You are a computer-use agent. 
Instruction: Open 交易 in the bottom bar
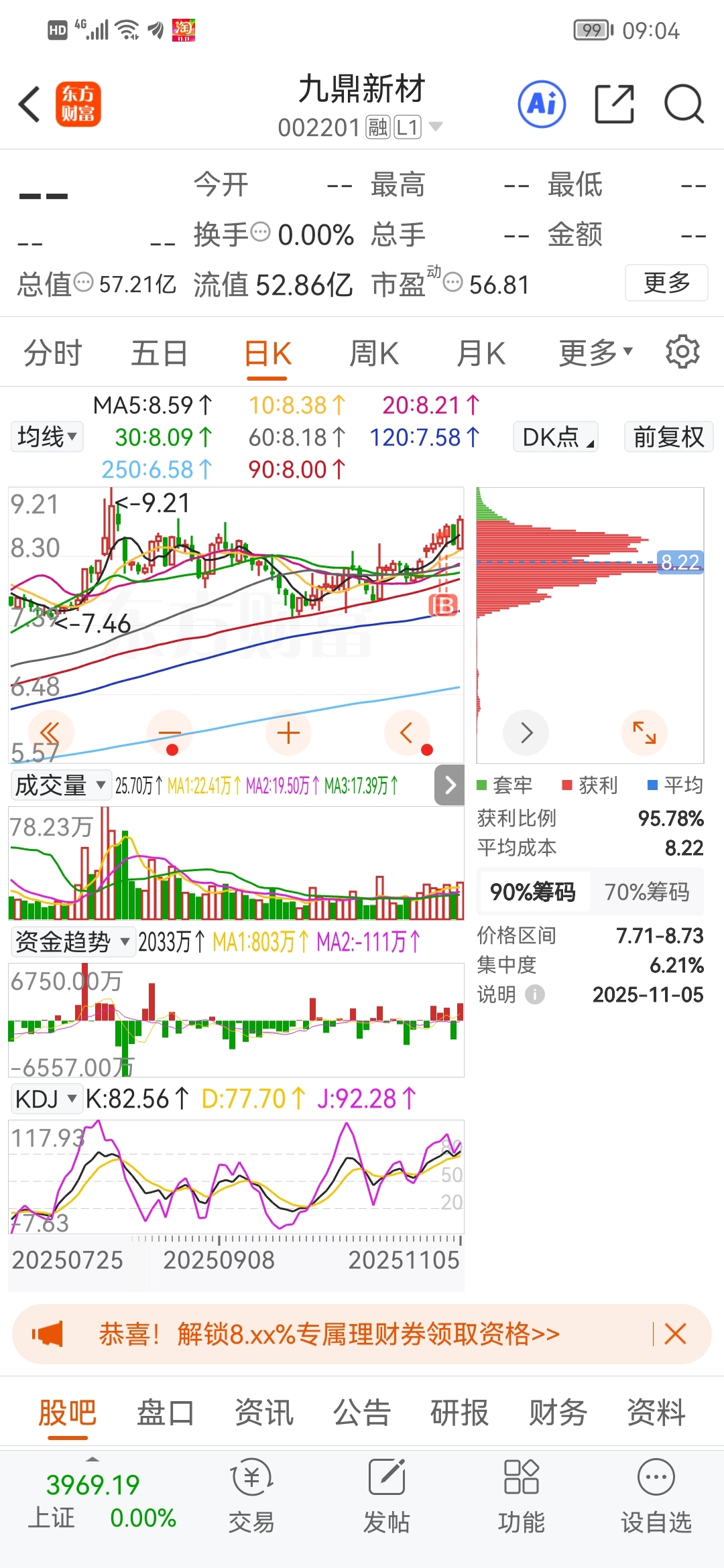[x=251, y=1496]
